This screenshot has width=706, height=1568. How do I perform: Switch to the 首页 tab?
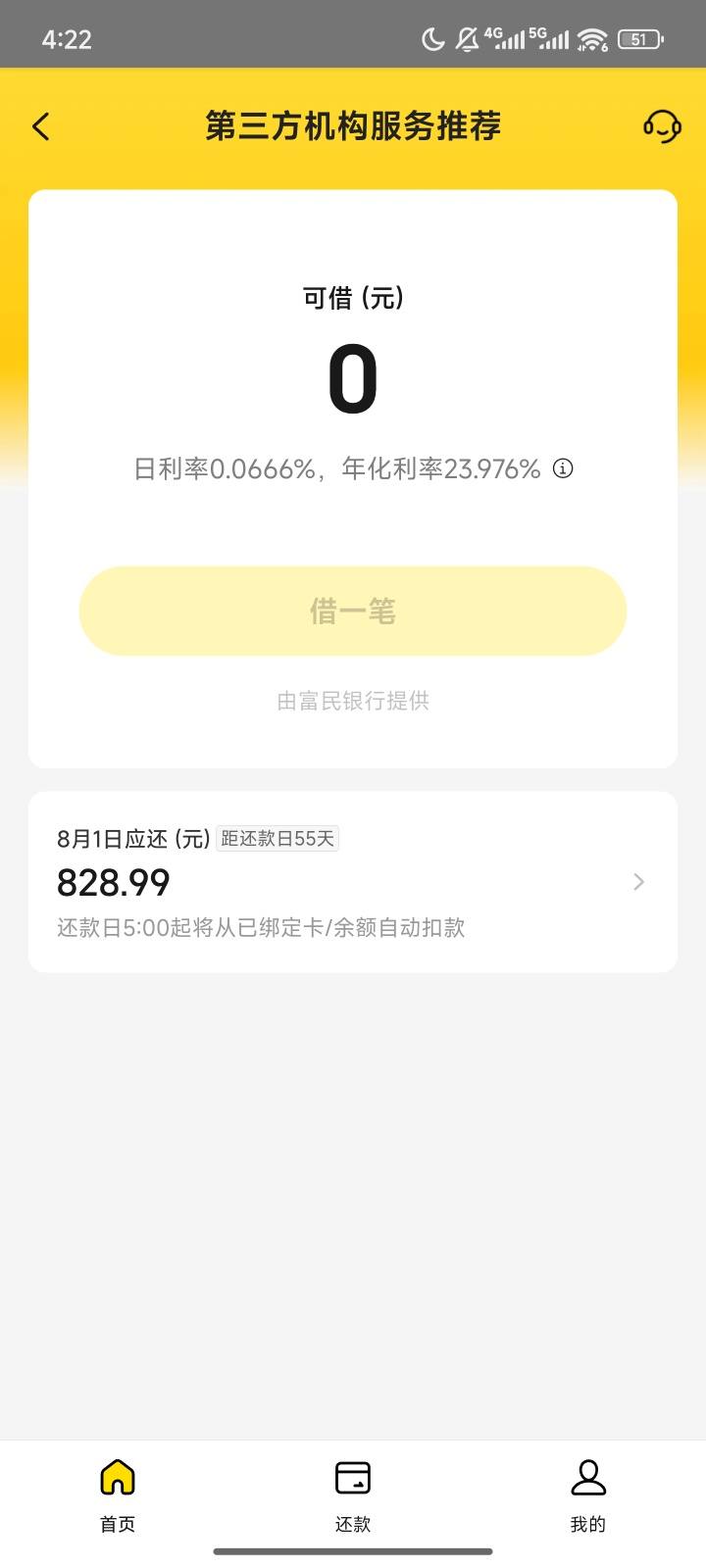(118, 1495)
